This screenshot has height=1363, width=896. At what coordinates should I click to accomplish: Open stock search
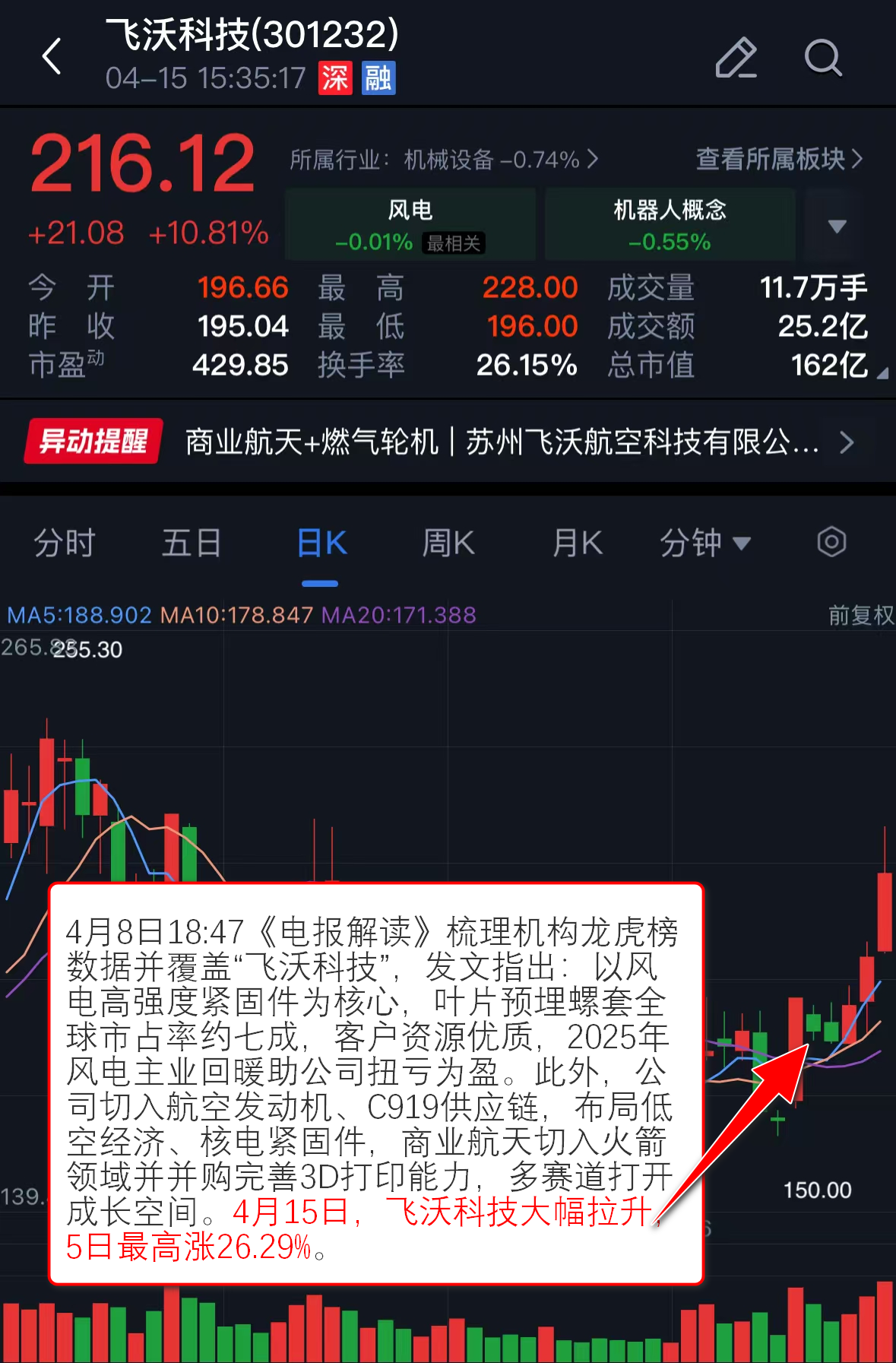click(x=822, y=58)
